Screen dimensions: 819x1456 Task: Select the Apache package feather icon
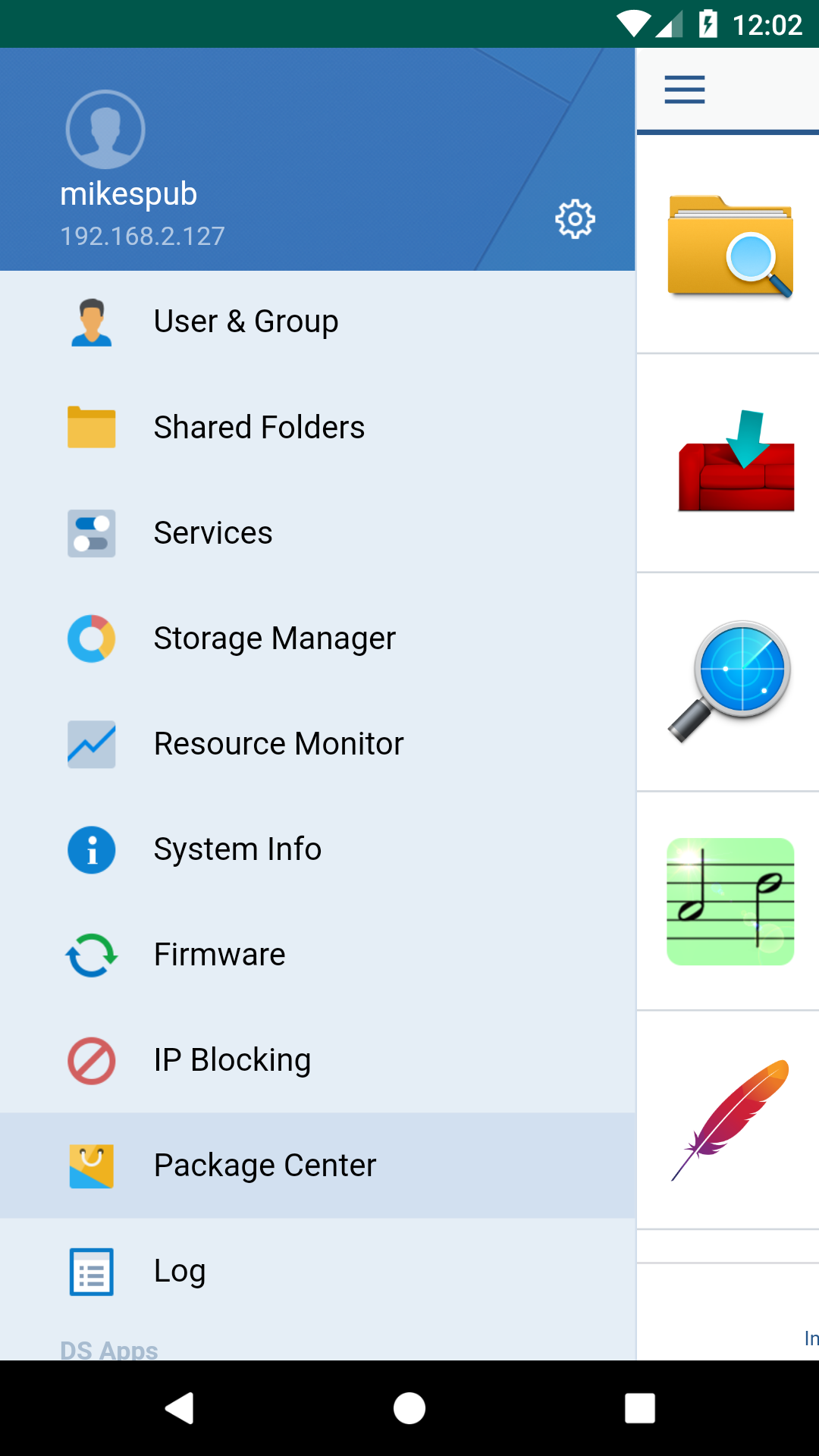[730, 1120]
